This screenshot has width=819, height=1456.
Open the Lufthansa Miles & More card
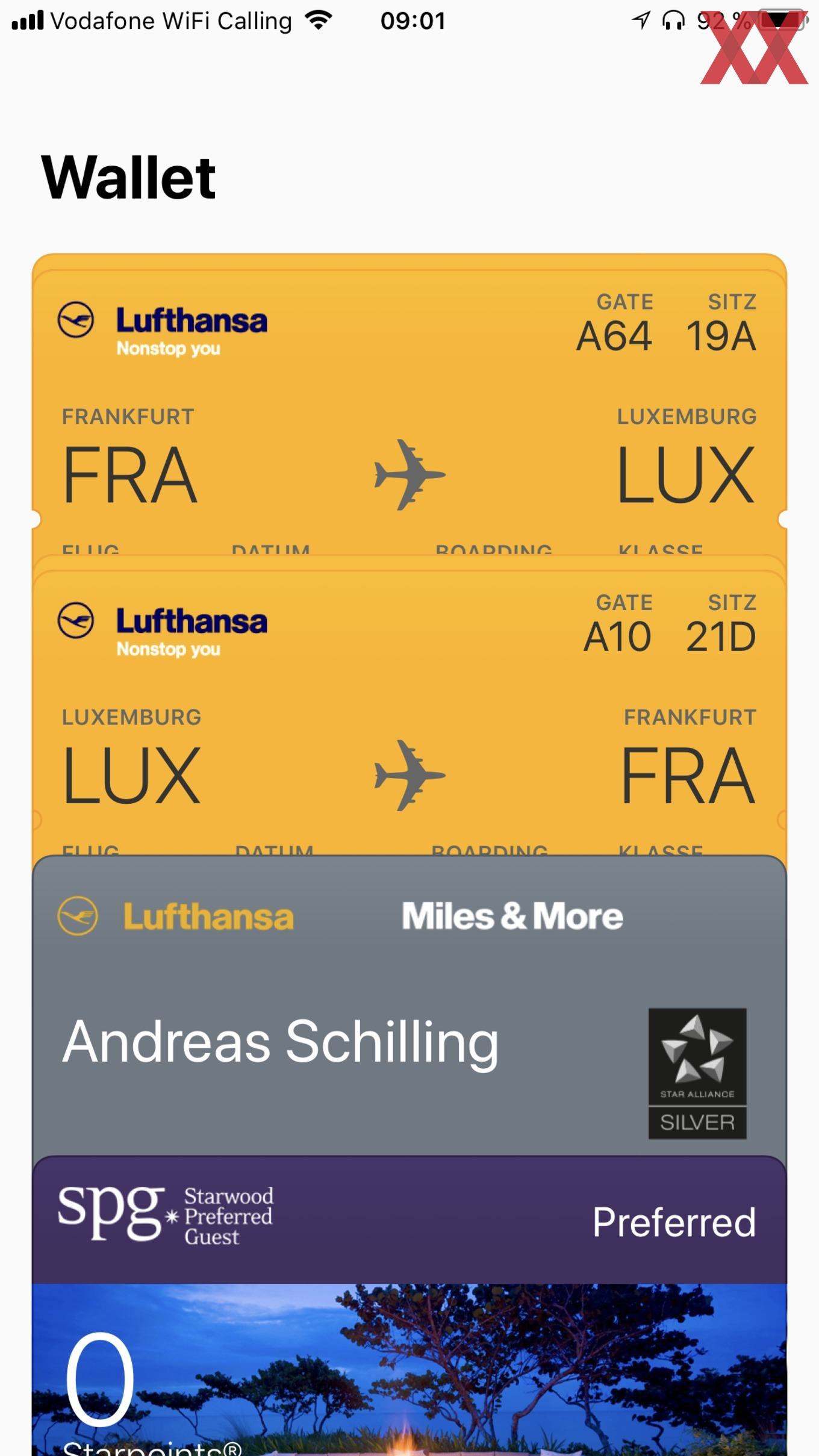click(x=409, y=1005)
